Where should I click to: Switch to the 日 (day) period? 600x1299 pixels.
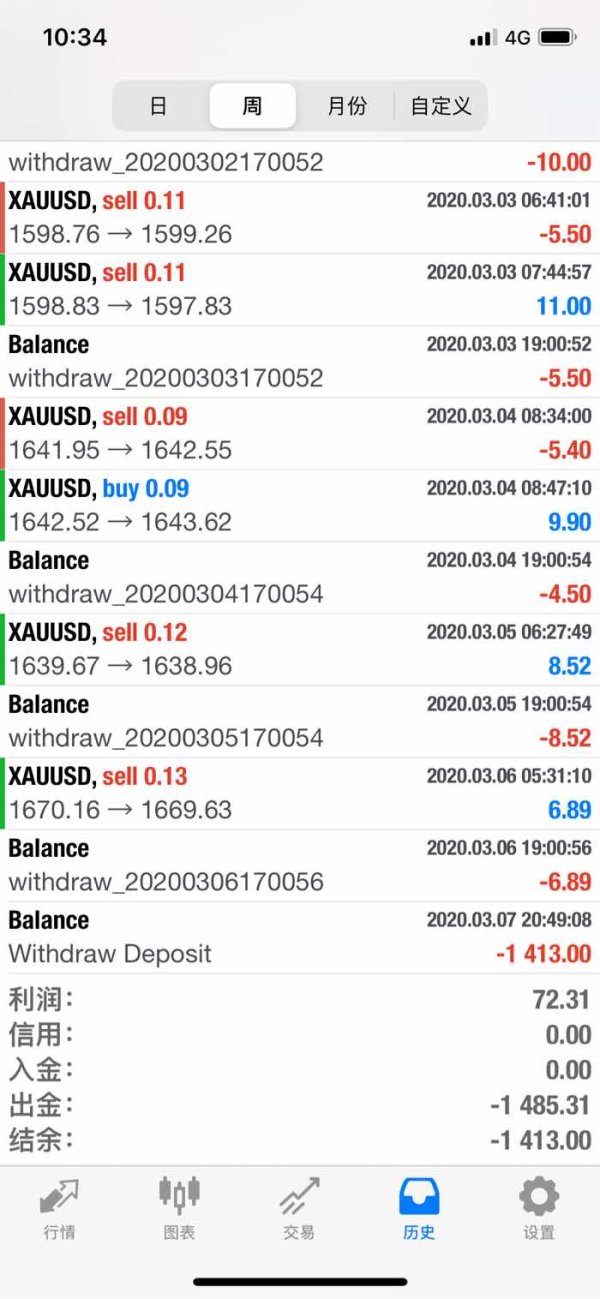[x=158, y=106]
